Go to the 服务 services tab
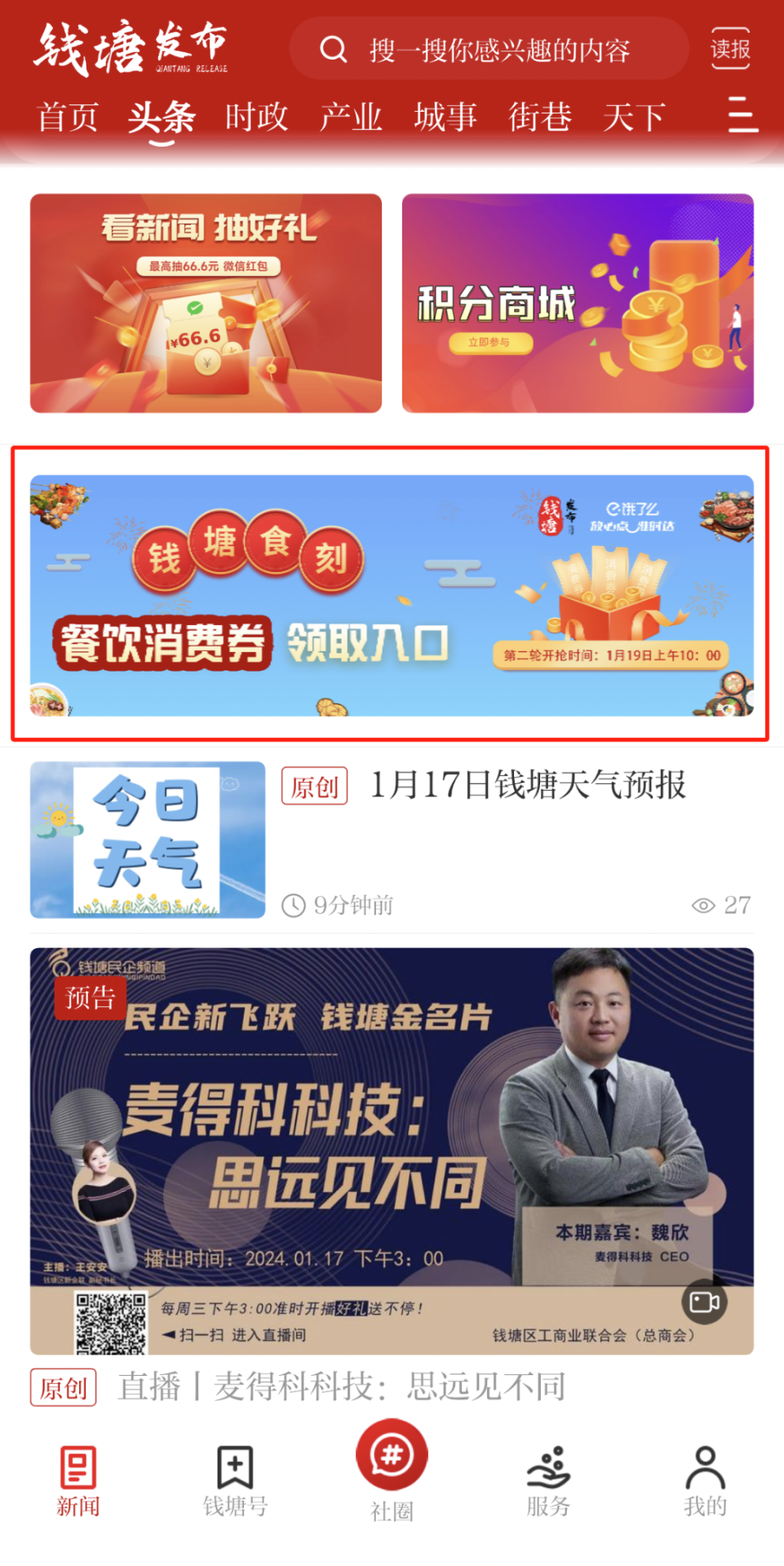This screenshot has width=784, height=1566. 547,1480
